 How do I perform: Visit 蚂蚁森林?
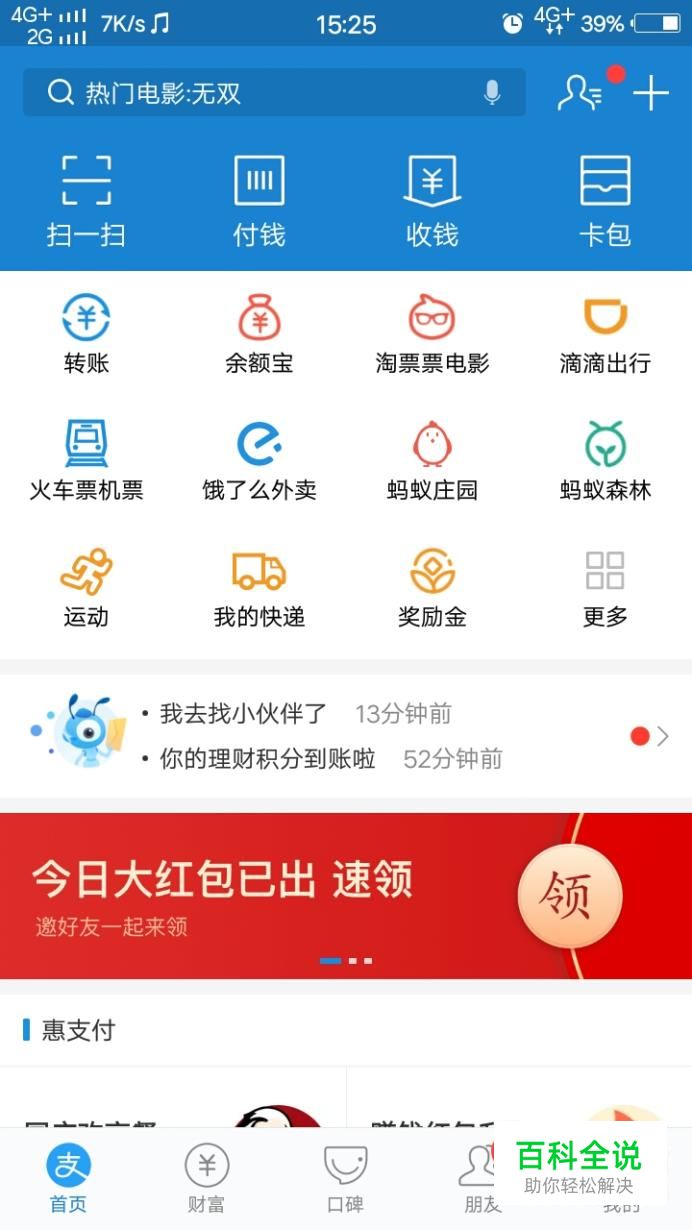point(605,460)
